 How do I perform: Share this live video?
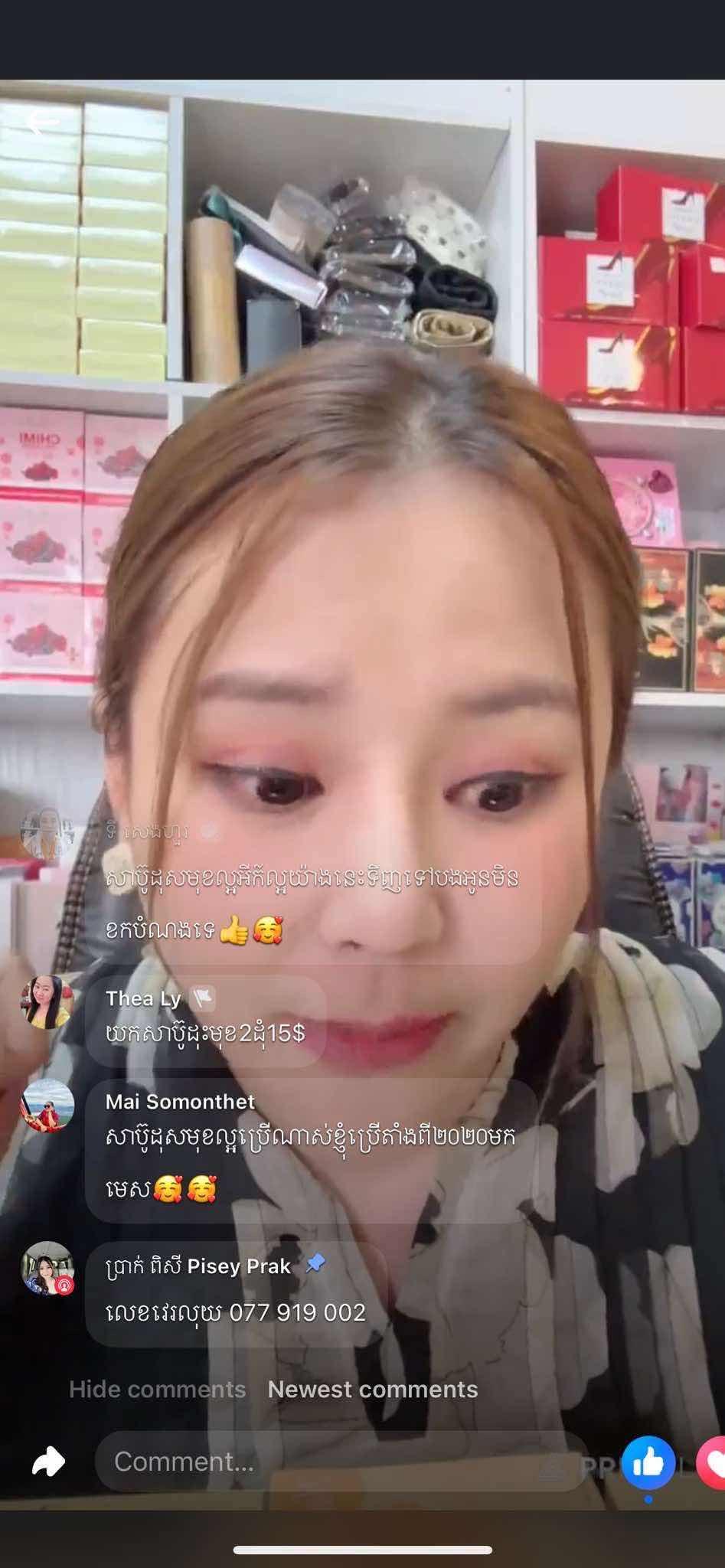[48, 1462]
